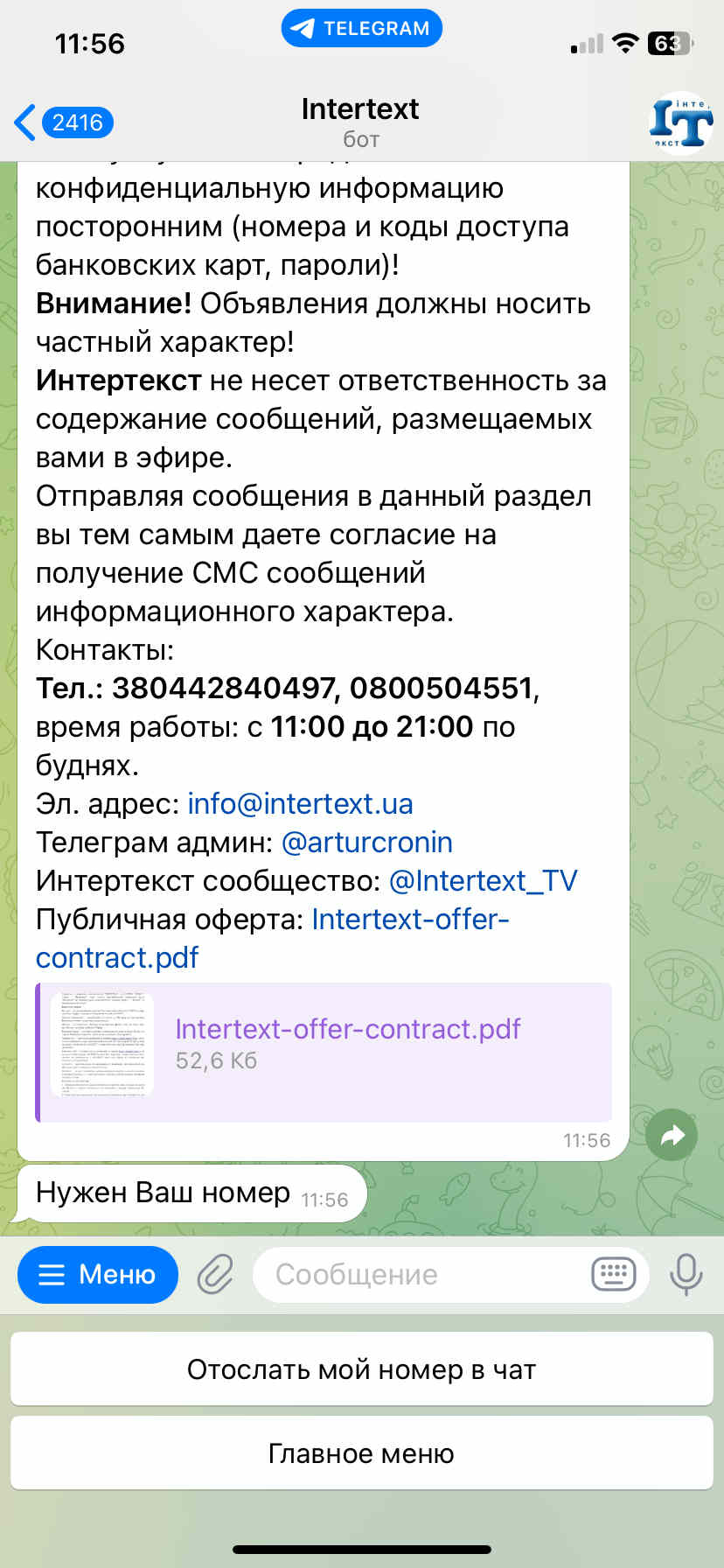Open the Intertext-offer-contract.pdf public offer link

[x=409, y=919]
